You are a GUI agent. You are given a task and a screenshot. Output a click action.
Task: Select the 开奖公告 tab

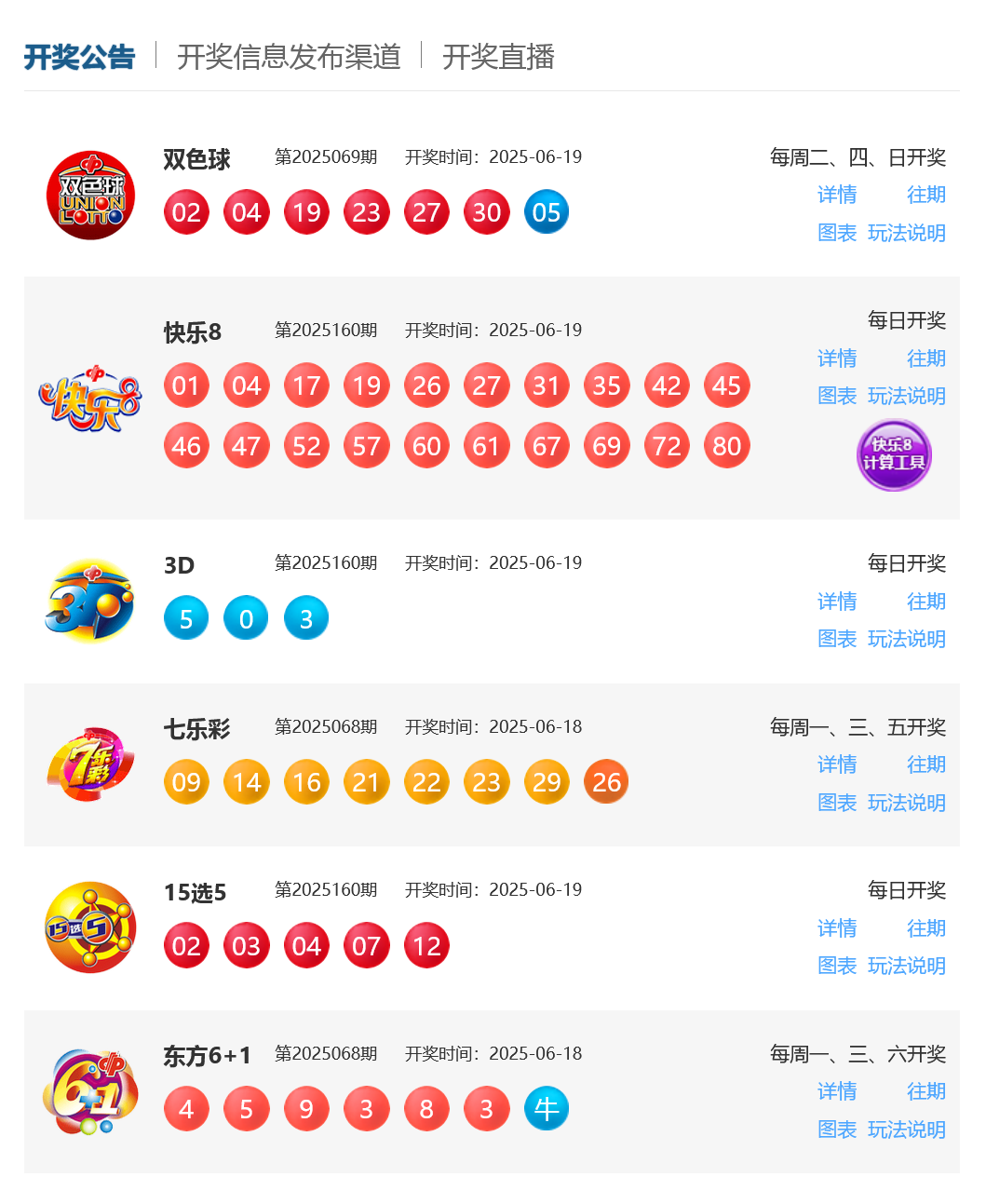point(79,57)
